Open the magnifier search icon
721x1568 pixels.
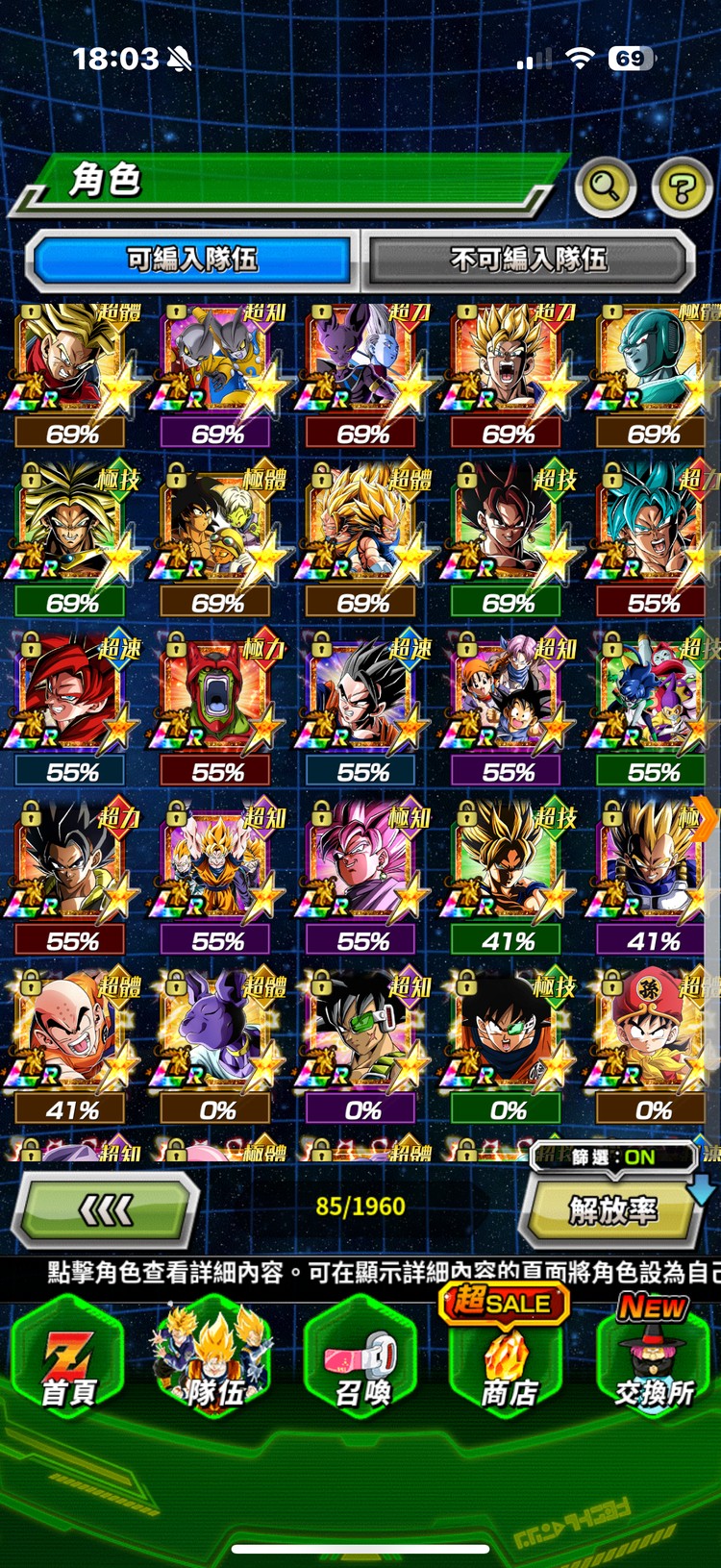pyautogui.click(x=605, y=186)
